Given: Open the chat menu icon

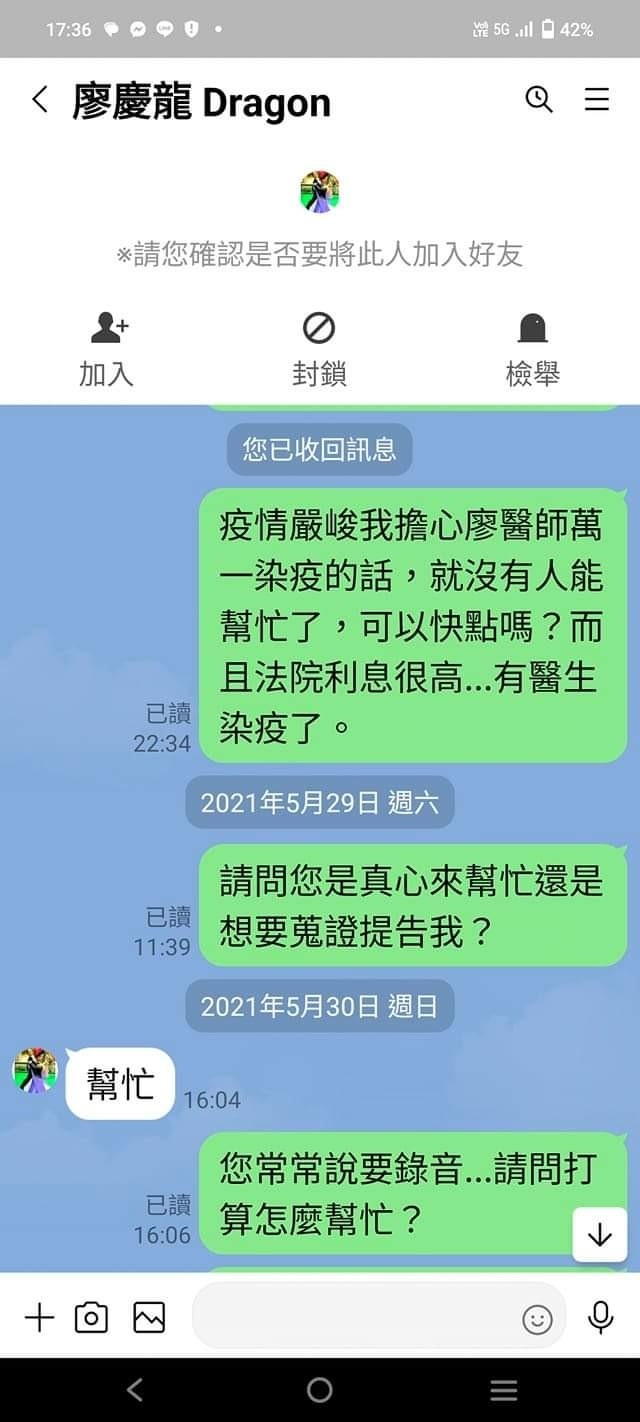Looking at the screenshot, I should (597, 99).
